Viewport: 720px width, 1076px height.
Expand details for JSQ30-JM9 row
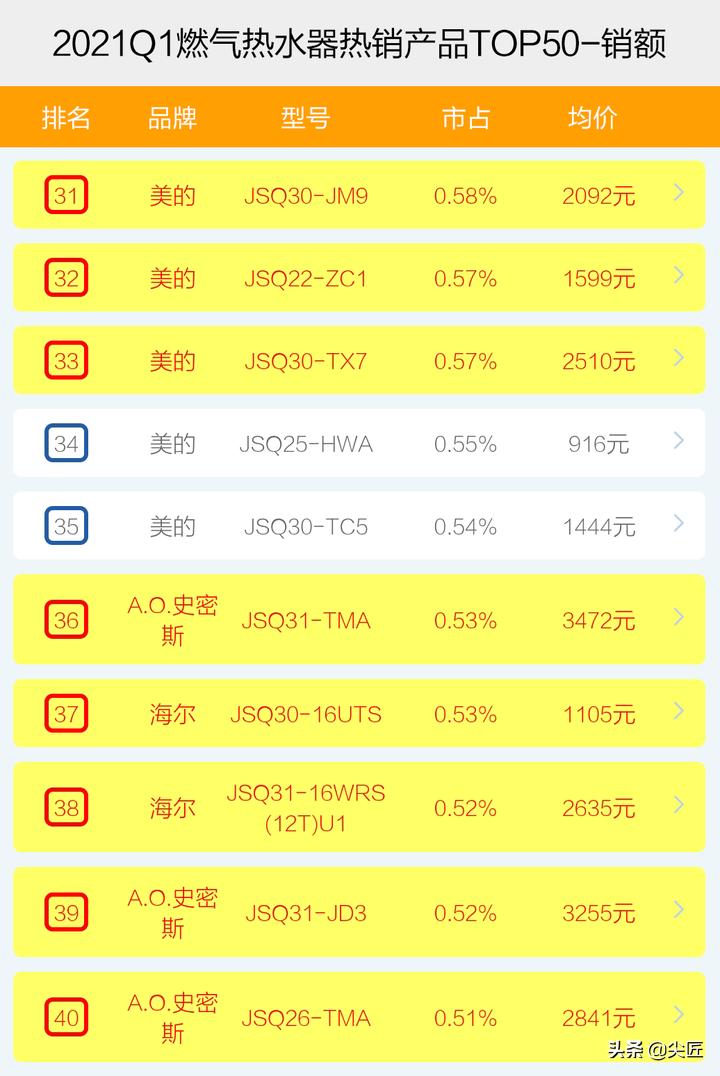click(679, 196)
